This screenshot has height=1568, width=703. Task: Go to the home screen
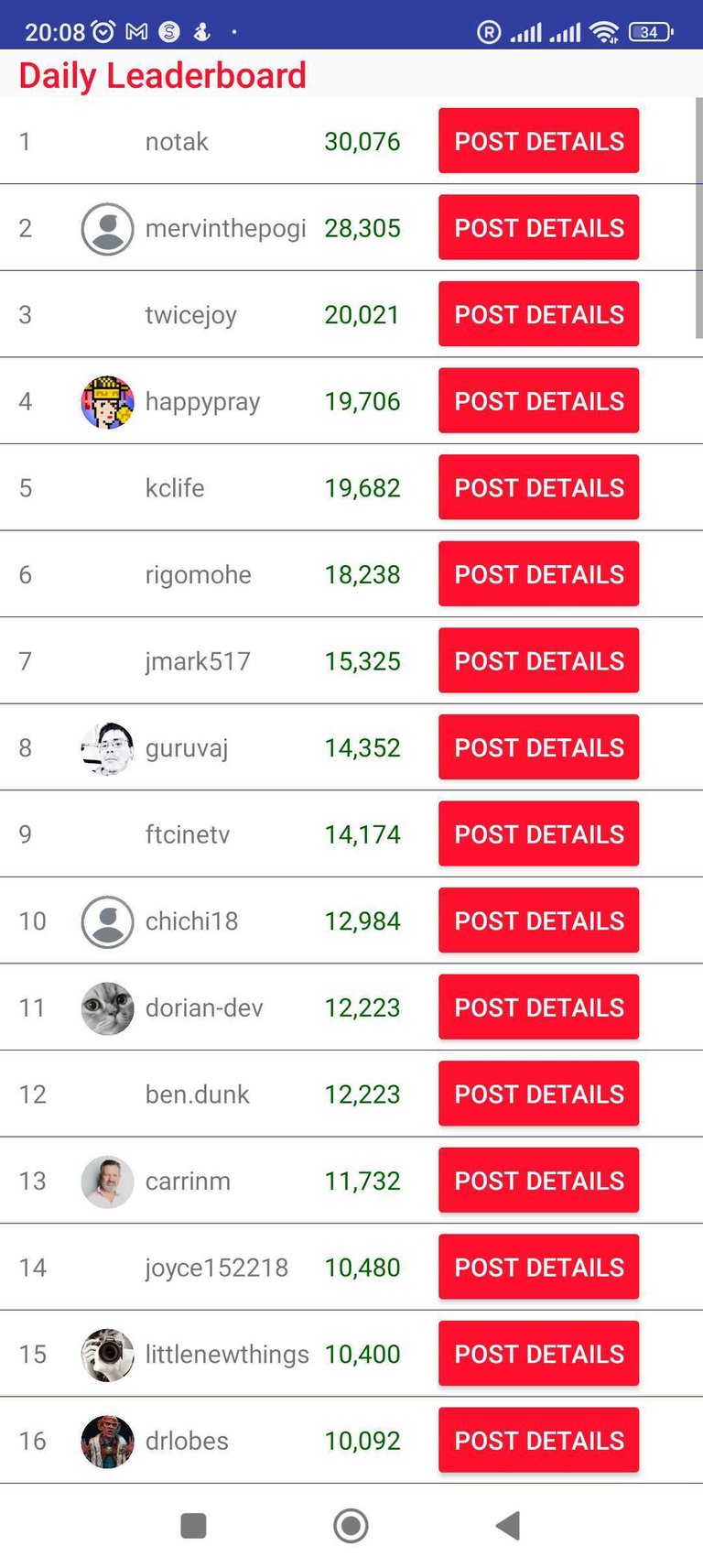pyautogui.click(x=351, y=1526)
